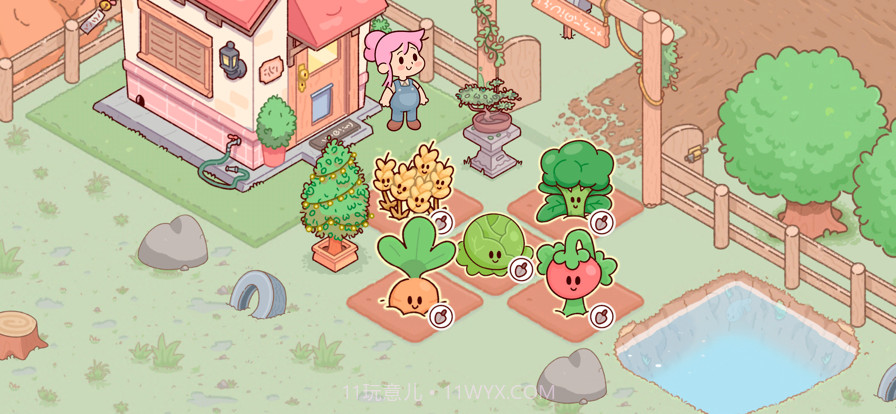Tap the seed badge beside the carrot
896x414 pixels.
439,315
